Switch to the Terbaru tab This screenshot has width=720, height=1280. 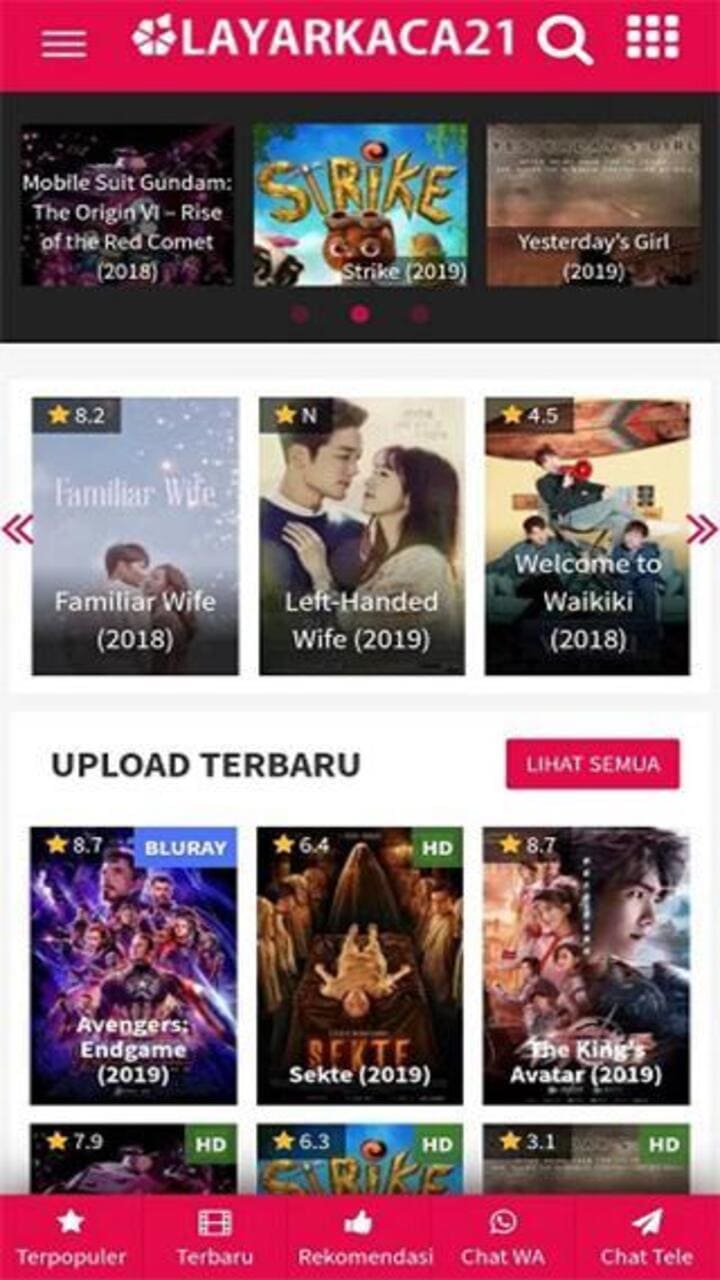coord(215,1237)
